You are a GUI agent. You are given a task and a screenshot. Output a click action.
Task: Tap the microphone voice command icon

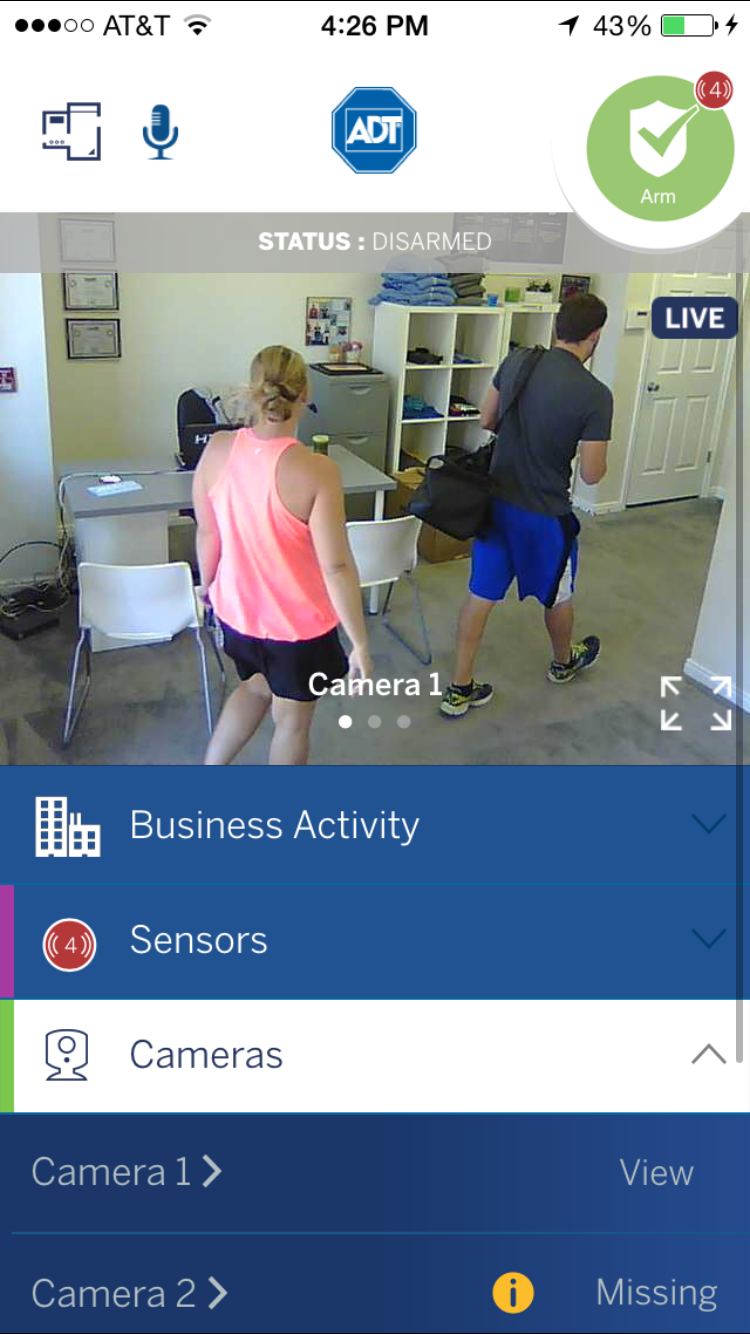(160, 131)
